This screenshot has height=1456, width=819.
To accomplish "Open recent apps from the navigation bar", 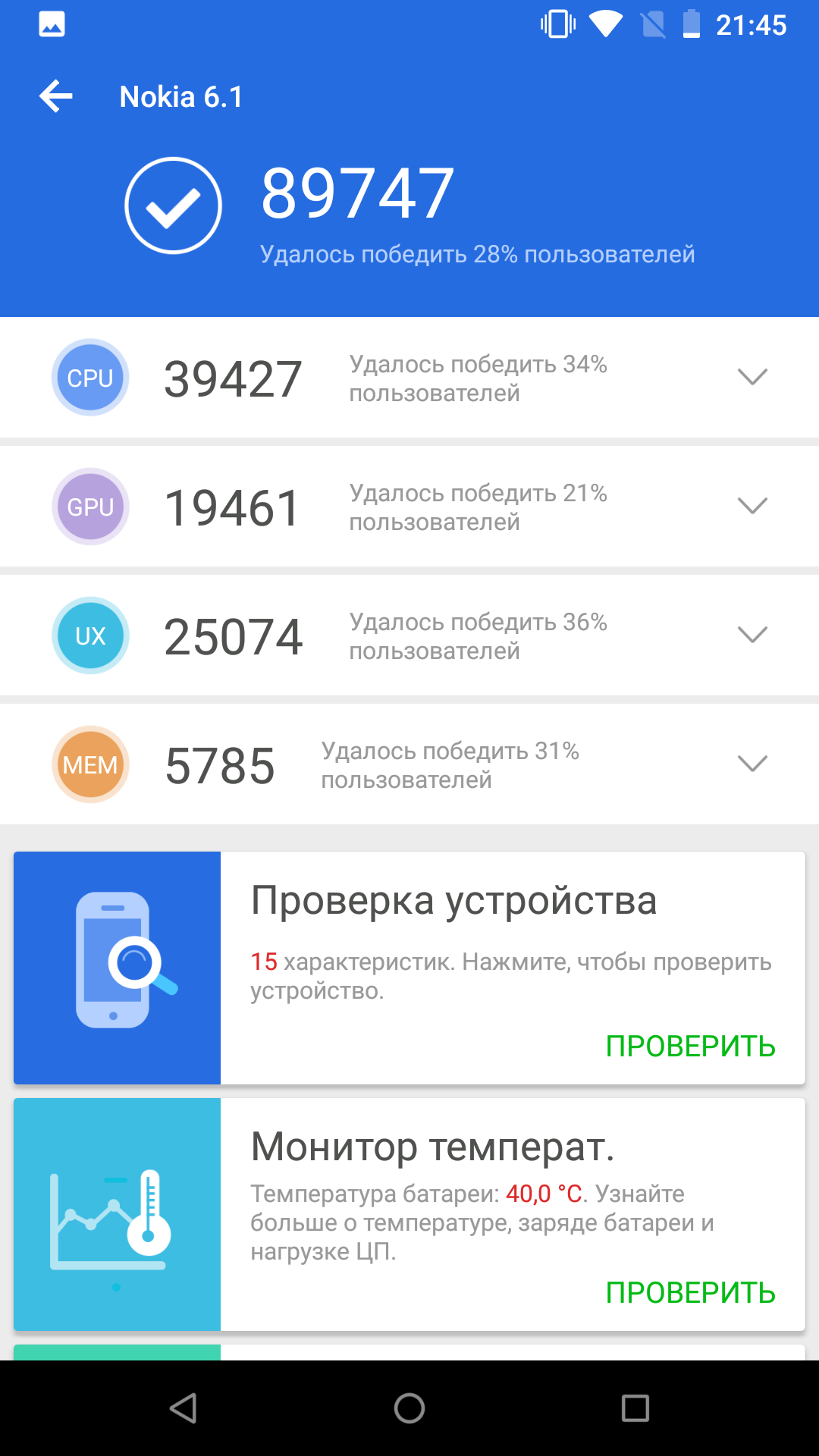I will point(635,1408).
